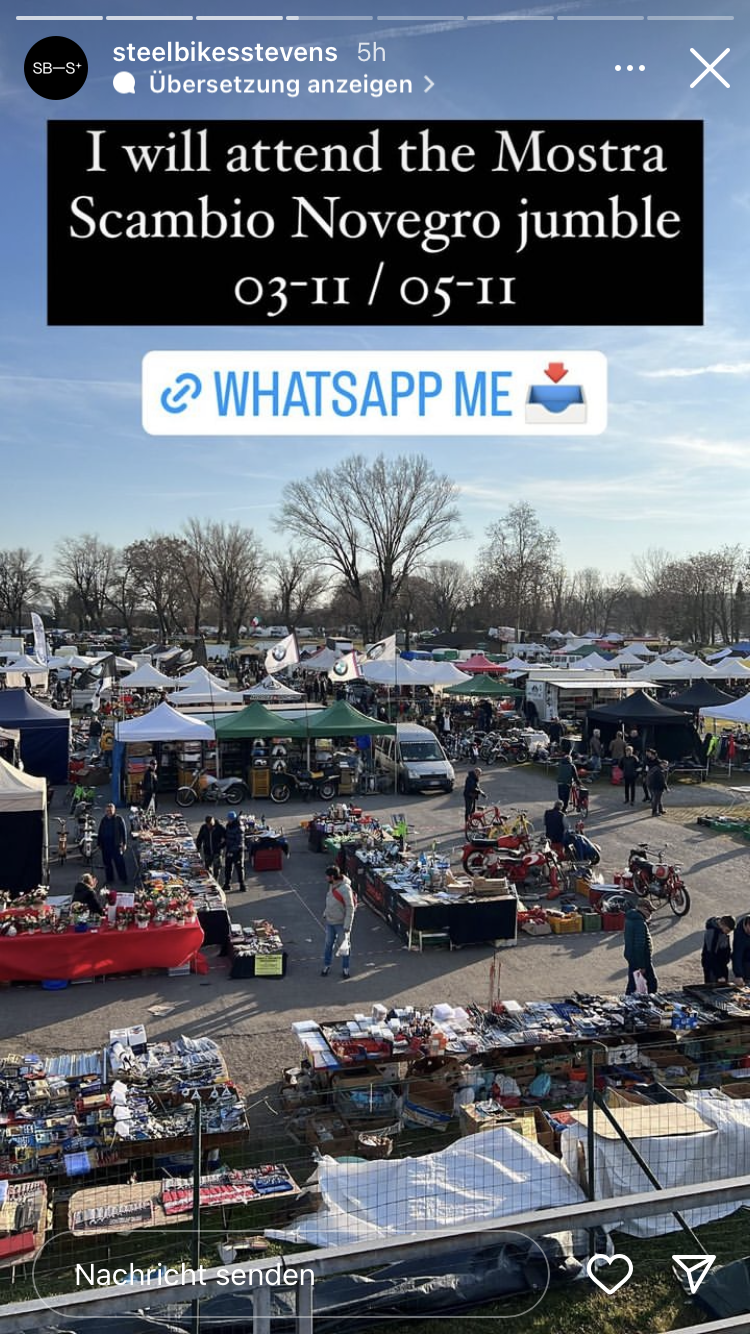Open steelbikesstevens profile picture
Image resolution: width=750 pixels, height=1334 pixels.
[56, 68]
